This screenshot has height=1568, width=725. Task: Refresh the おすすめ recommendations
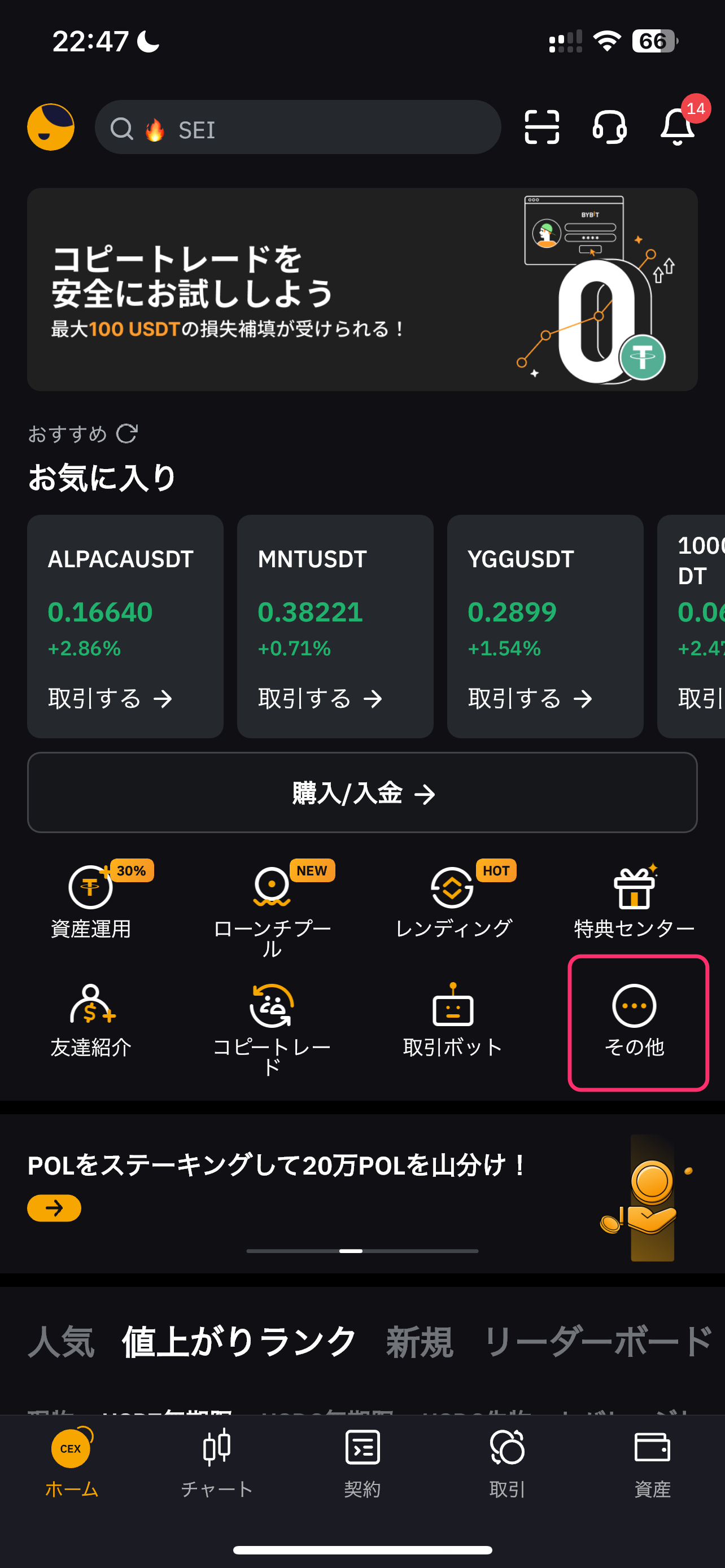[x=126, y=433]
